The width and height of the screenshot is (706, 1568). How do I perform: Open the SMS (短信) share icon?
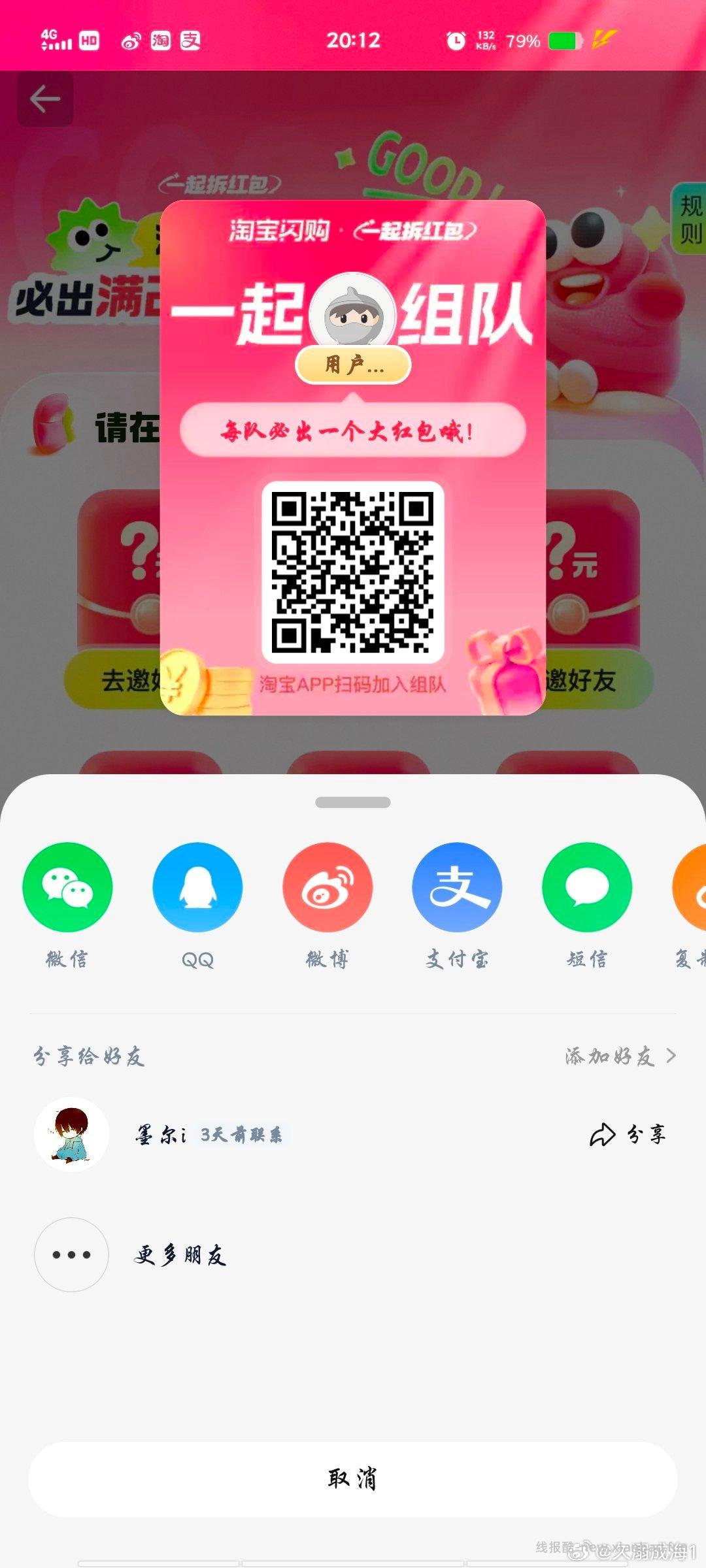click(586, 887)
